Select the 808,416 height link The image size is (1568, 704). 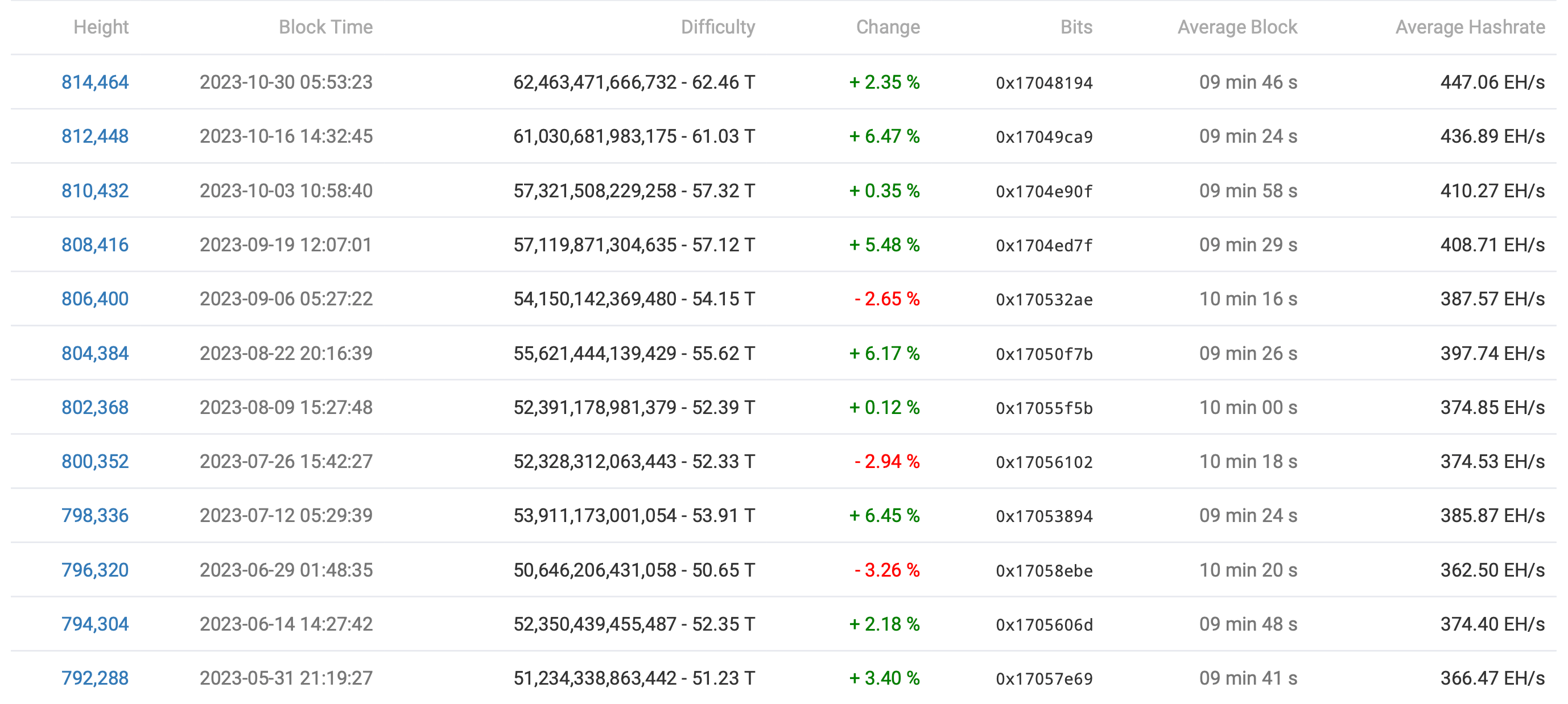click(95, 245)
